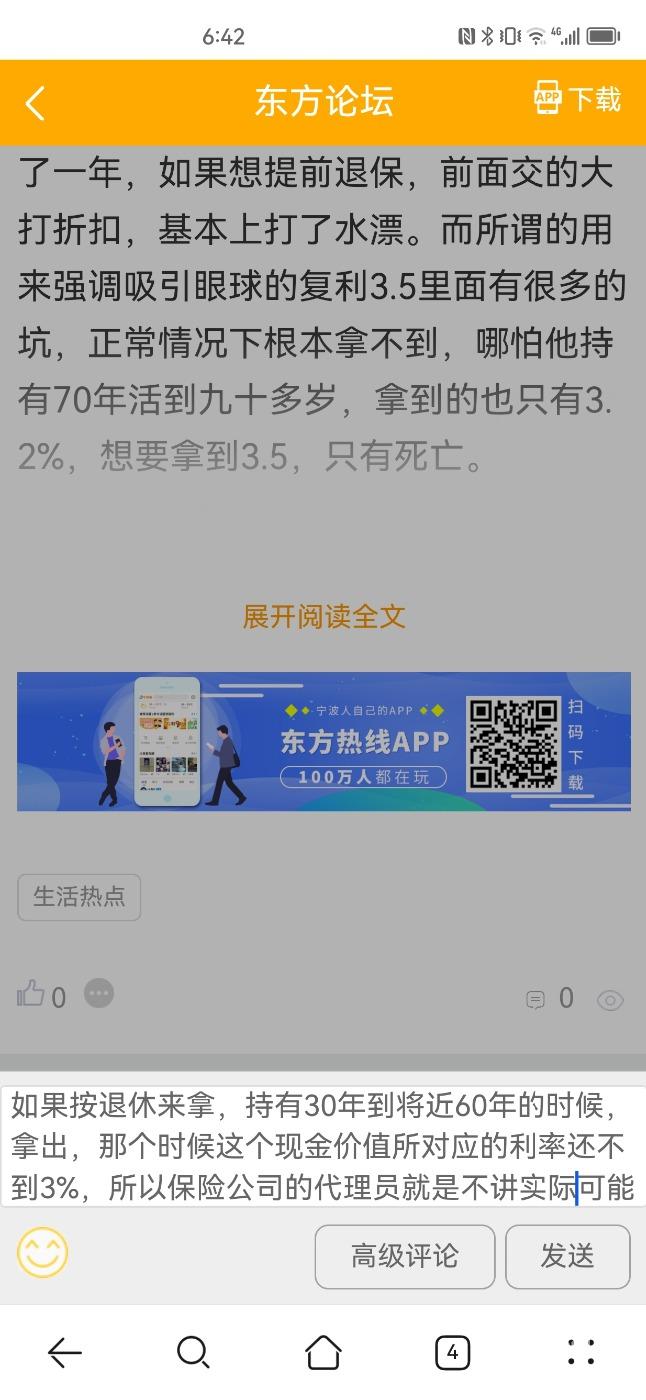Image resolution: width=646 pixels, height=1400 pixels.
Task: Like this post with the thumbs-up icon
Action: [31, 995]
